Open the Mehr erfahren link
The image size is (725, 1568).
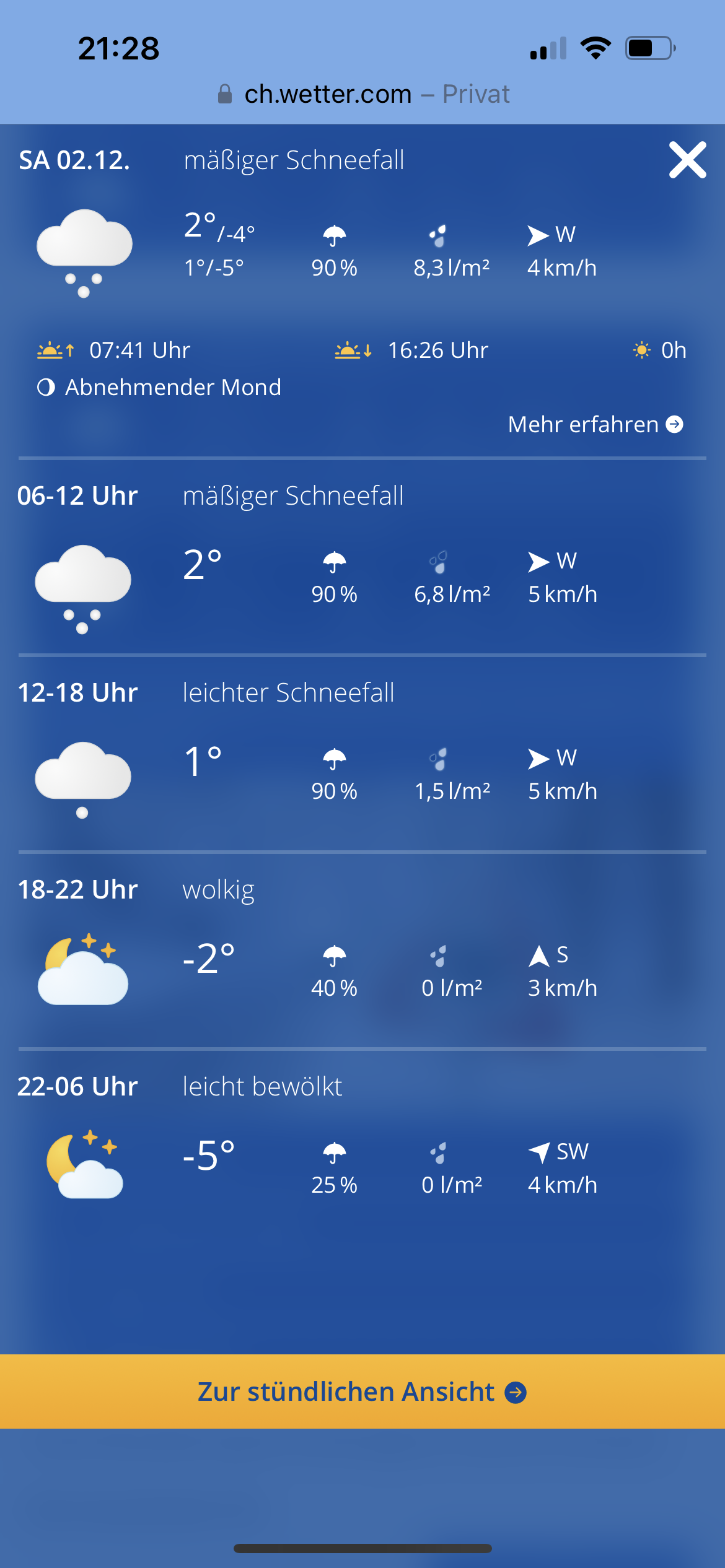click(595, 425)
